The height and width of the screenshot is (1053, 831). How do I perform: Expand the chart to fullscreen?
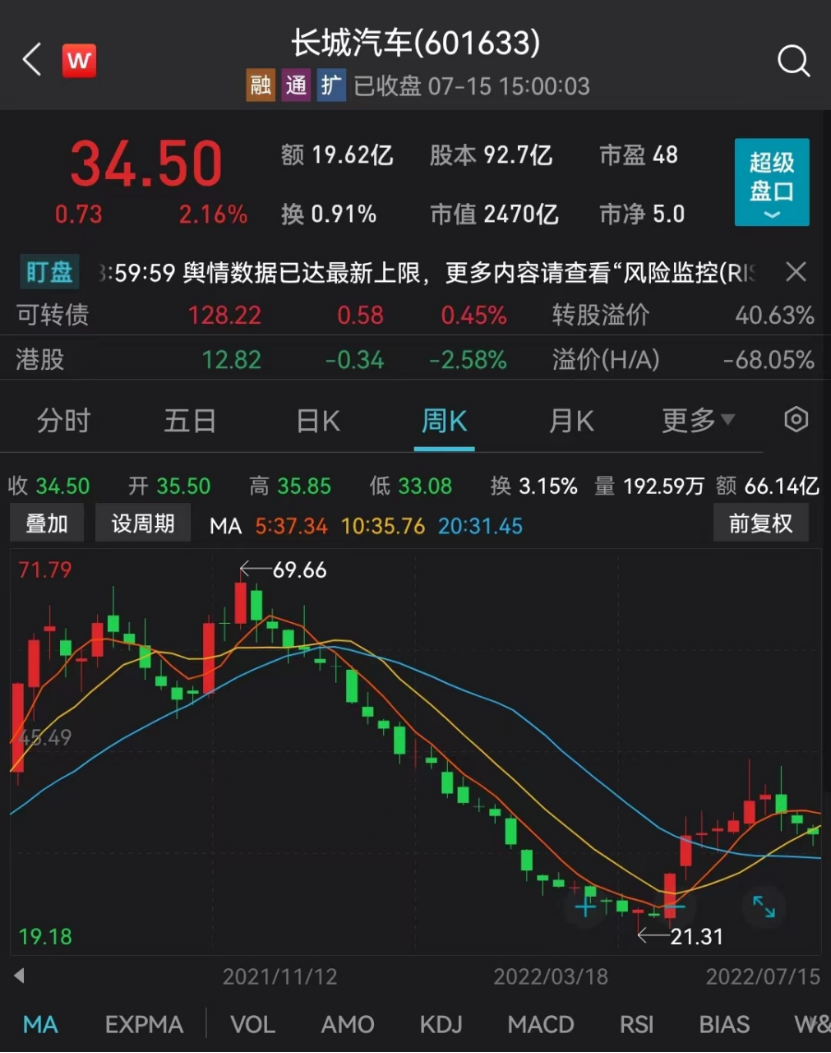point(764,907)
